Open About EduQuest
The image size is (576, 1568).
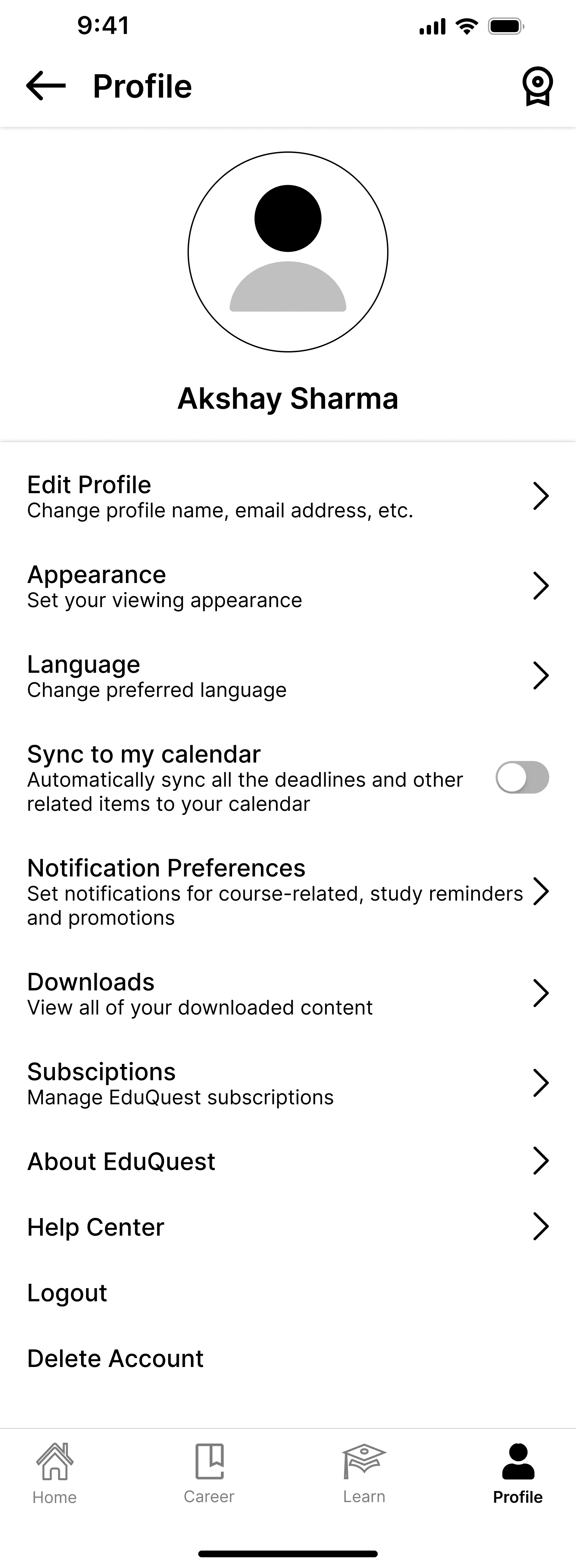[x=288, y=1161]
